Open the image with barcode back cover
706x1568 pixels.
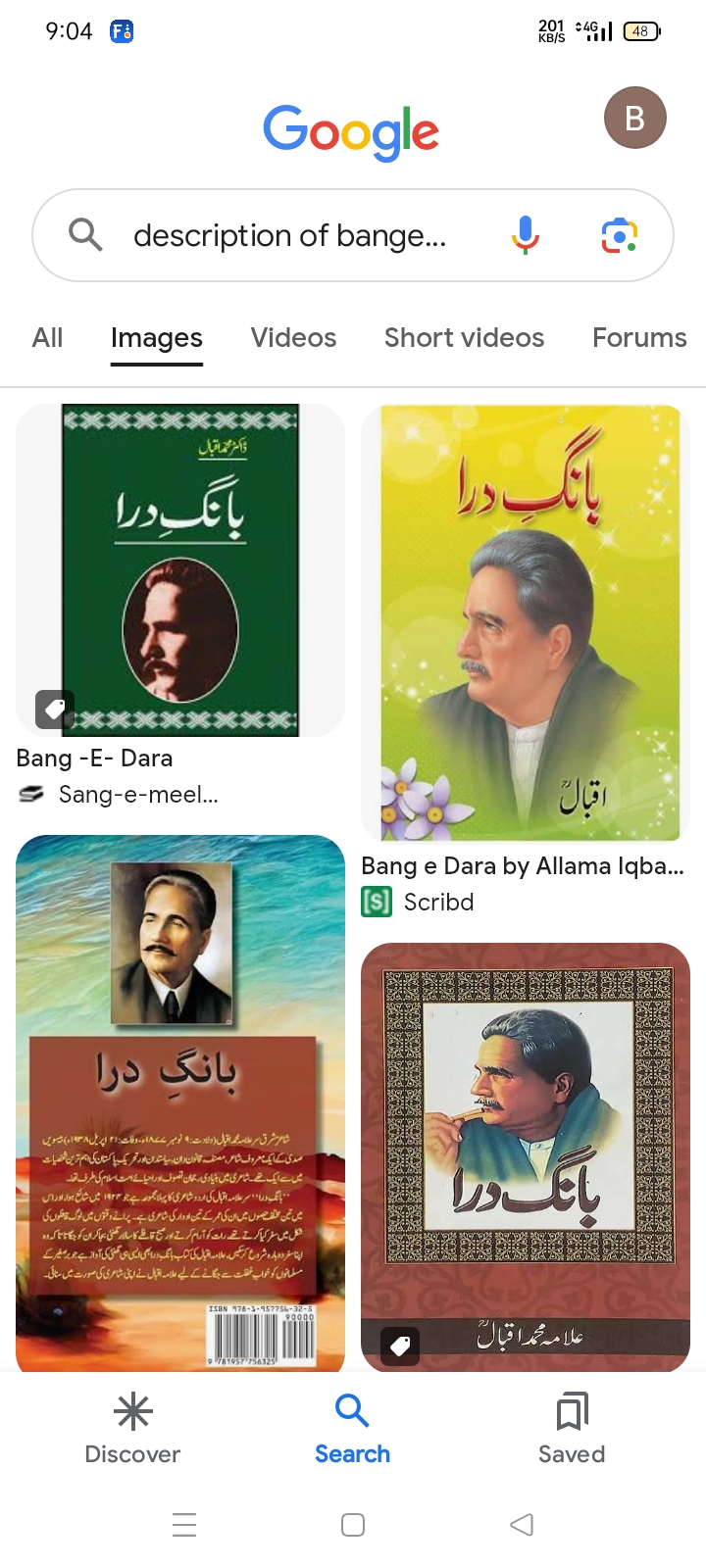pos(180,1102)
